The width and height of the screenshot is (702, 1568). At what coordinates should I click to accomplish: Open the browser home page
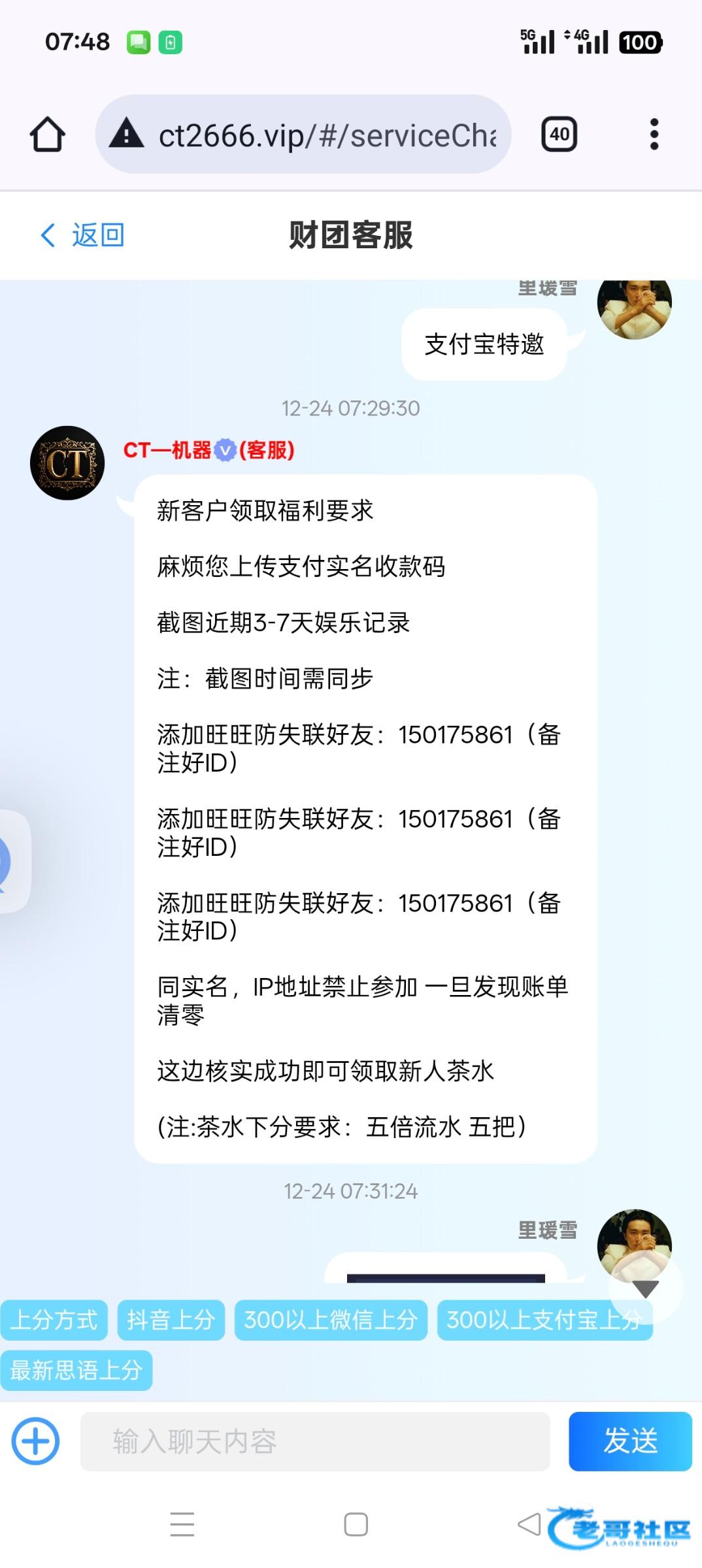48,135
